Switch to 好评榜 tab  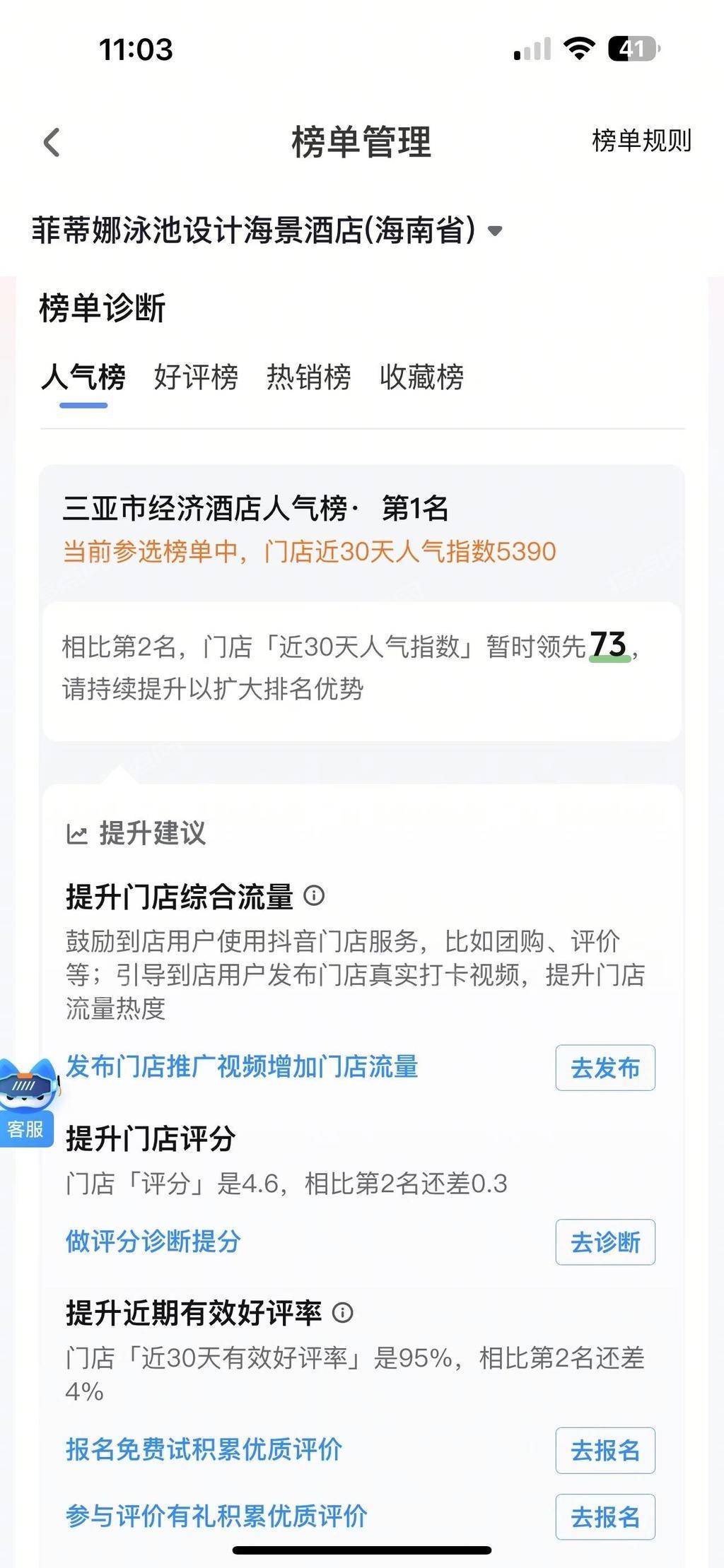[196, 377]
